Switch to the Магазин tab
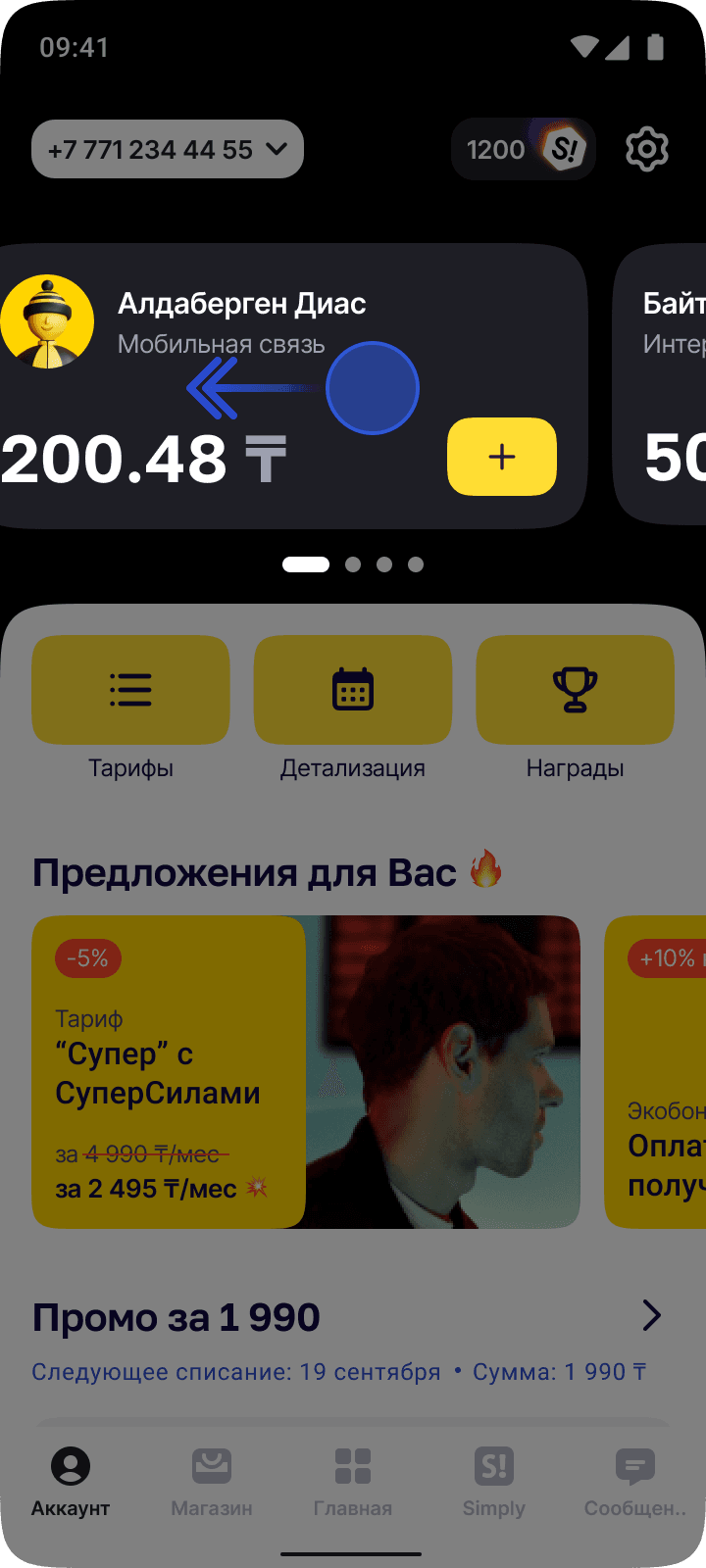Viewport: 706px width, 1568px height. (212, 1480)
